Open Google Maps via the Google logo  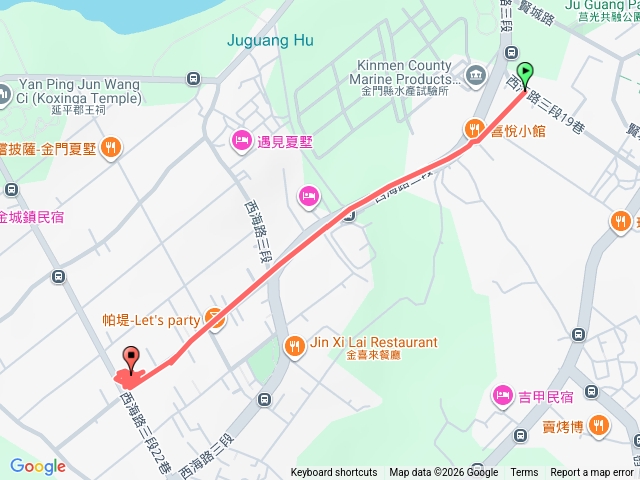click(x=38, y=466)
